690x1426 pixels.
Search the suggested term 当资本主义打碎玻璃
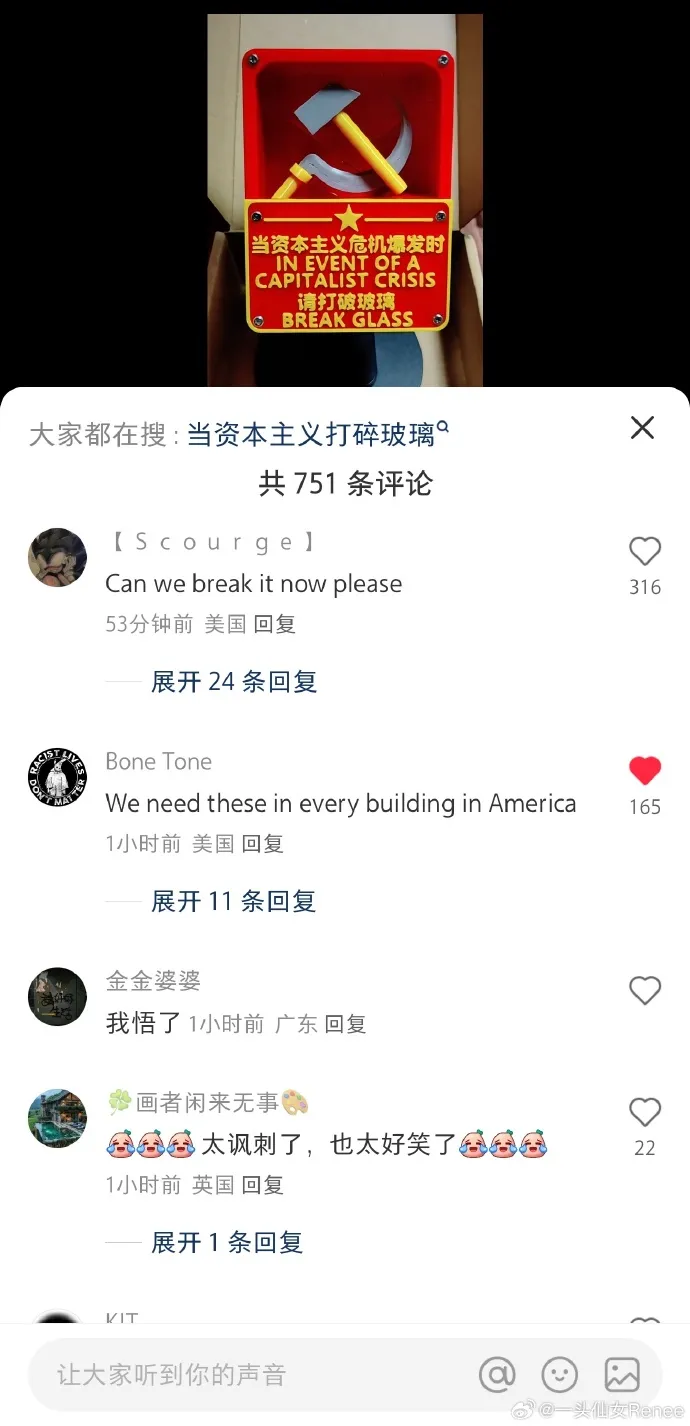[x=312, y=435]
